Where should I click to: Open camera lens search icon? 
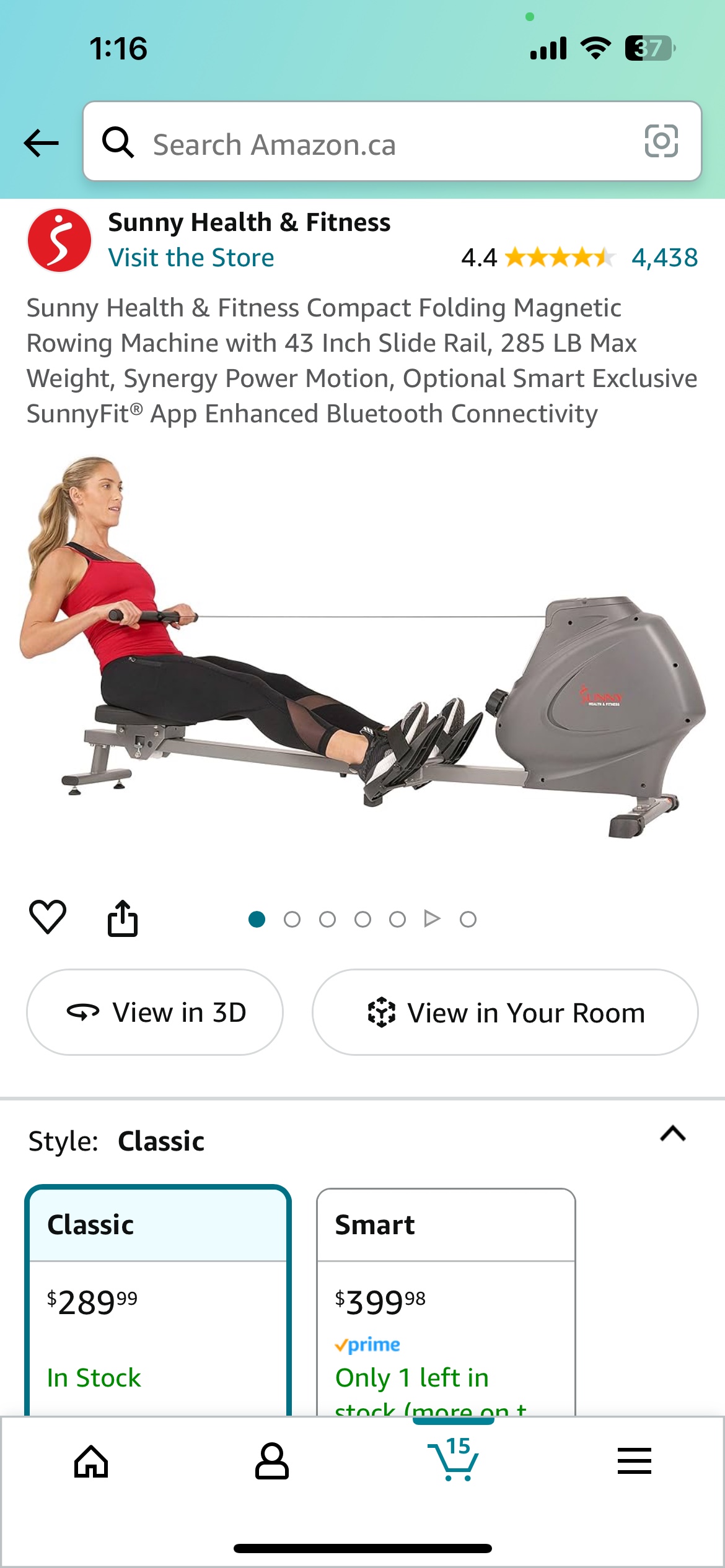tap(661, 142)
